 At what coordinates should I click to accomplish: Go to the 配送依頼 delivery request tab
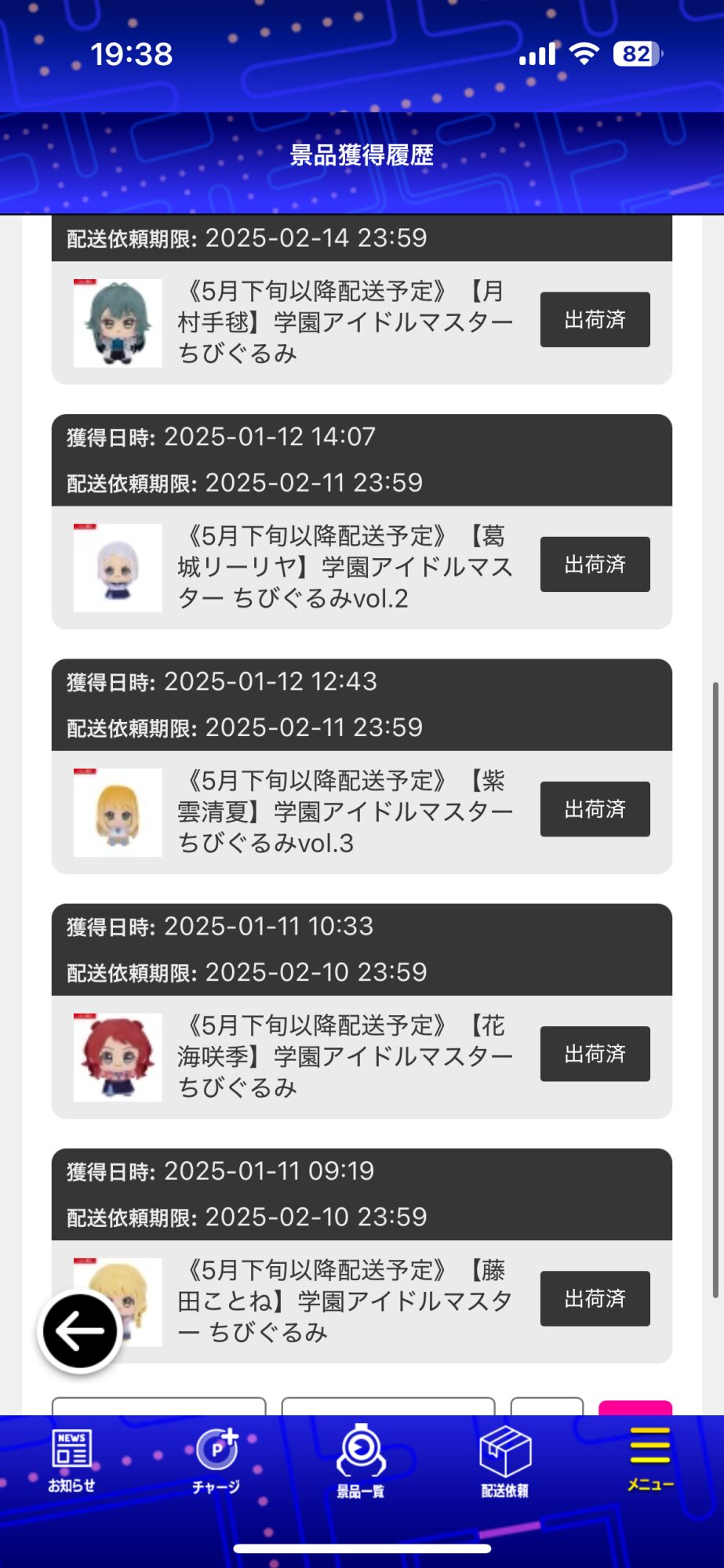point(505,1461)
